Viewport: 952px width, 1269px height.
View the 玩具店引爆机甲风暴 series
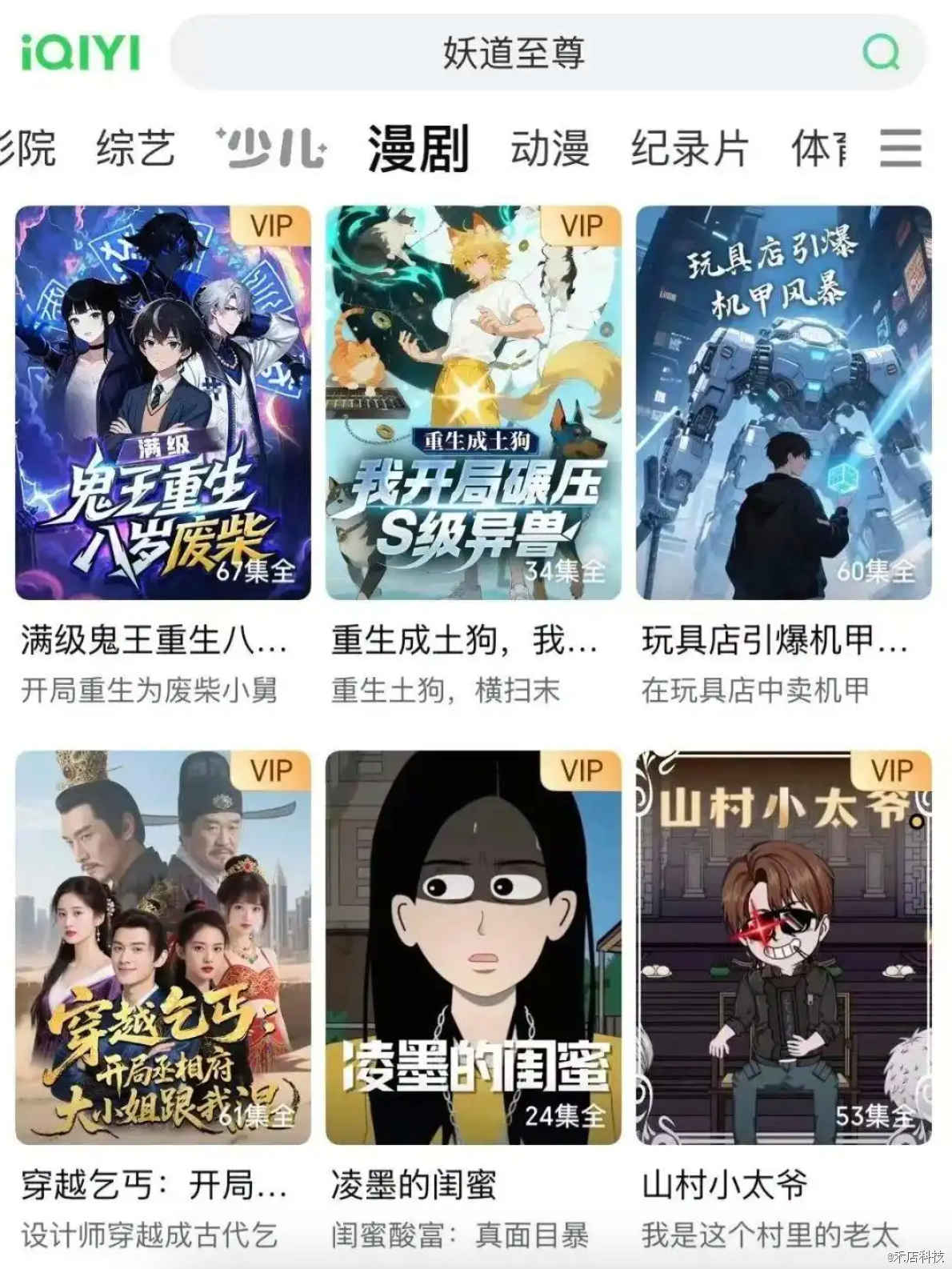point(783,402)
